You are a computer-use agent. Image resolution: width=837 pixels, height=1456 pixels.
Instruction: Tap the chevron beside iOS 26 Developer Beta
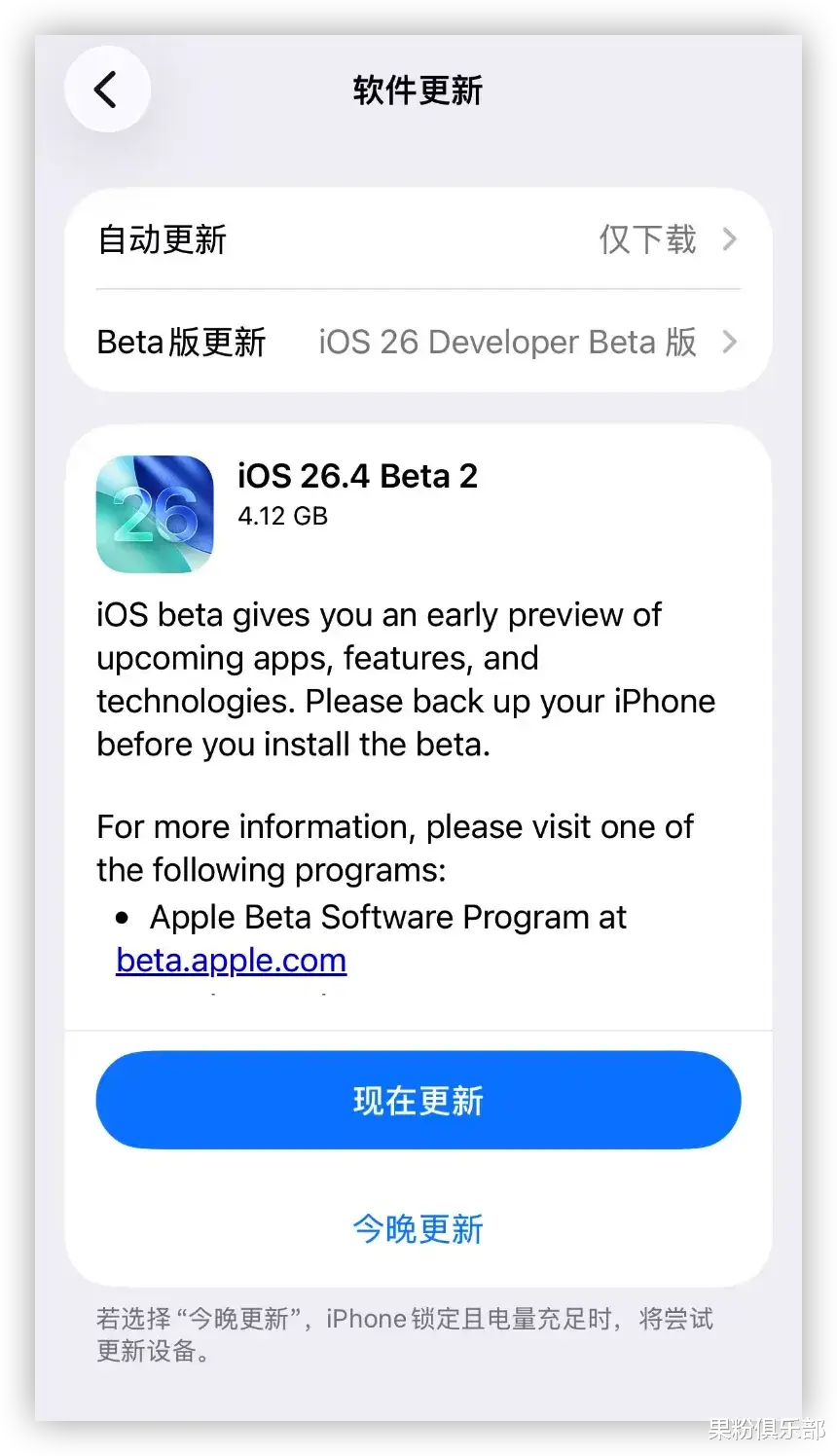coord(729,342)
